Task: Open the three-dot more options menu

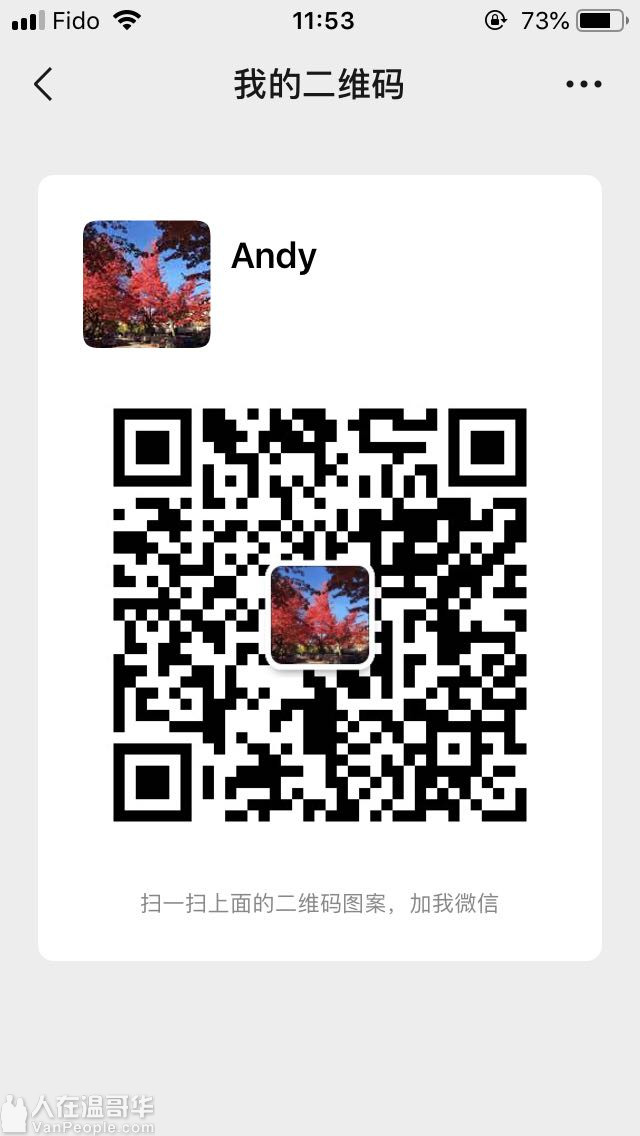Action: coord(584,85)
